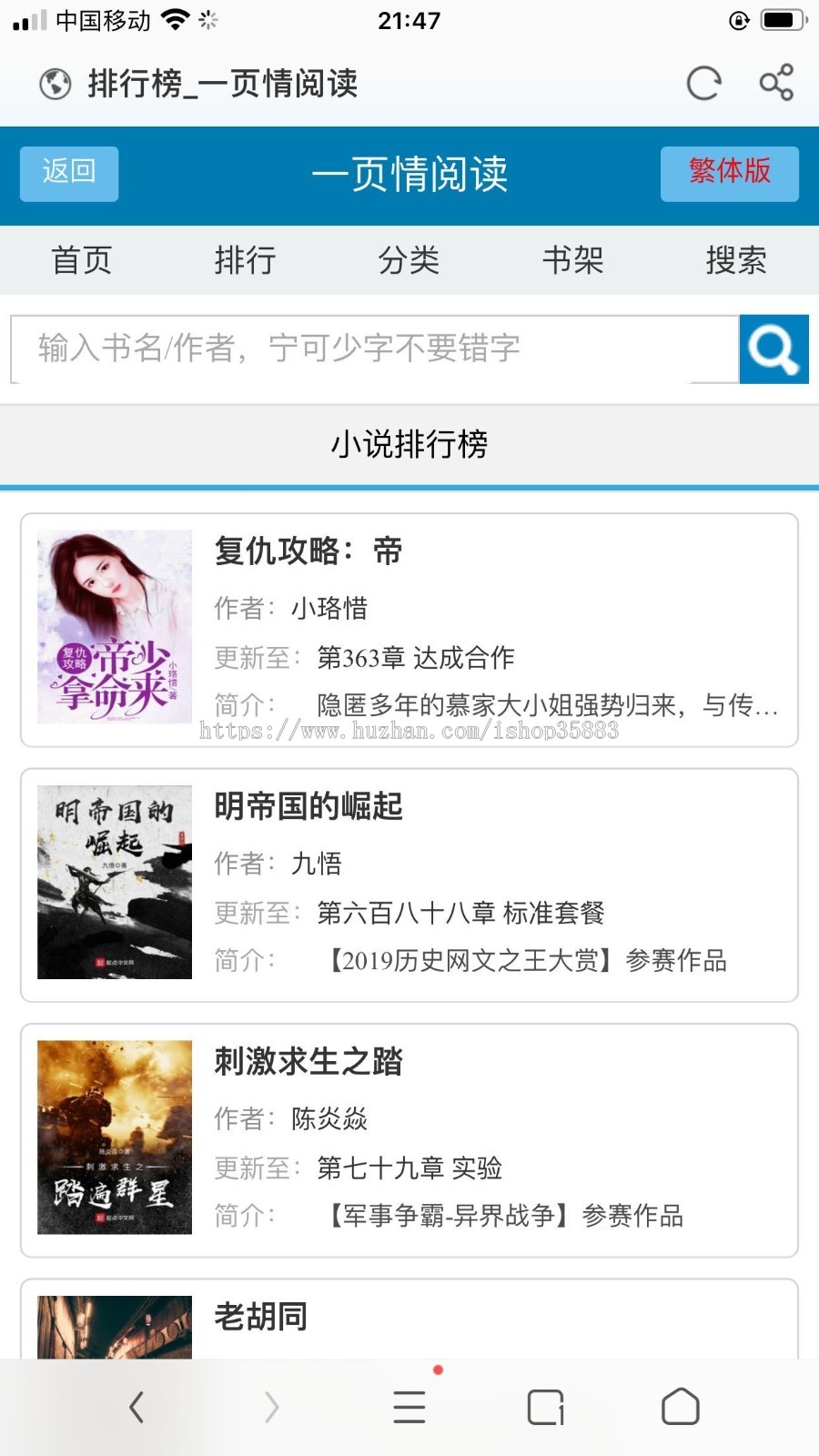Select the 首页 menu item
Screen dimensions: 819x1456
(x=83, y=260)
